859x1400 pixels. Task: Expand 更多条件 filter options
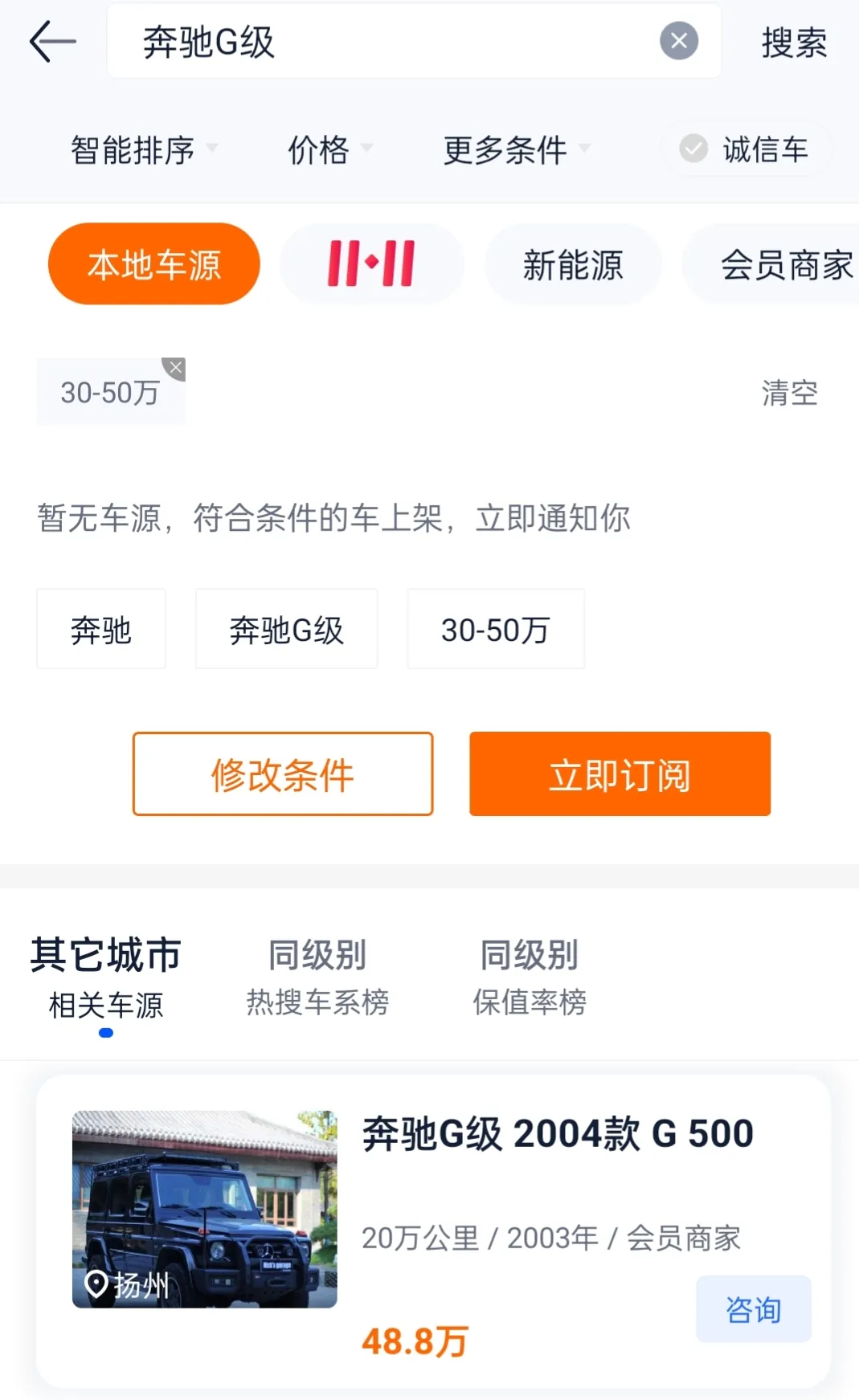pyautogui.click(x=516, y=149)
